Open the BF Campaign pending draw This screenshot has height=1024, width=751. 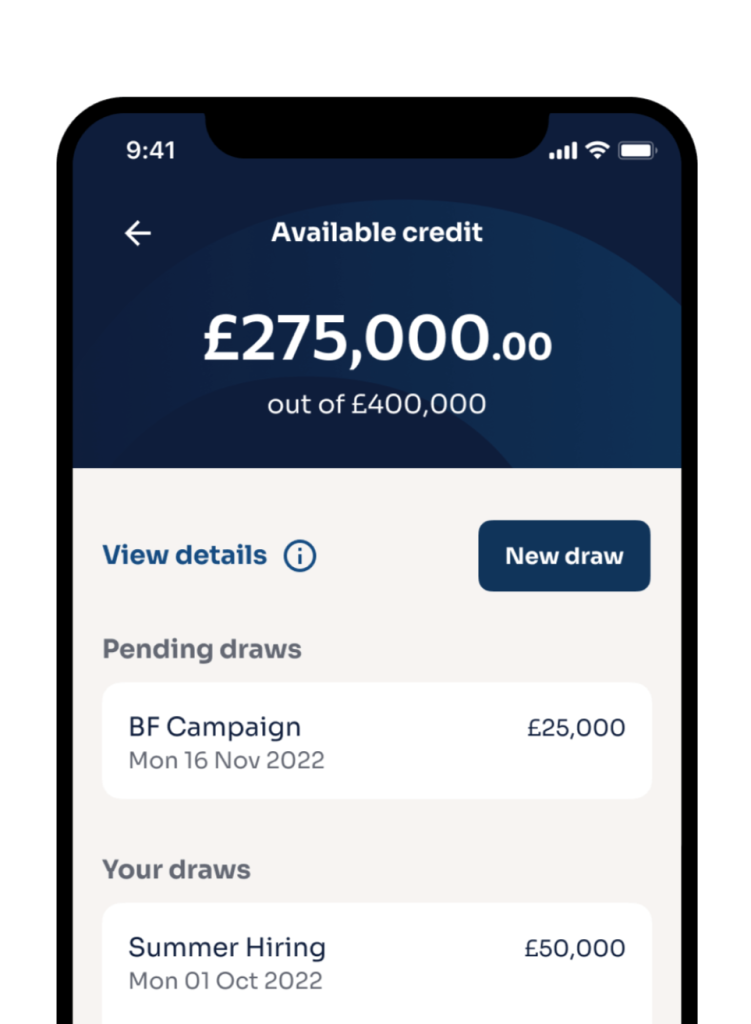pyautogui.click(x=375, y=740)
